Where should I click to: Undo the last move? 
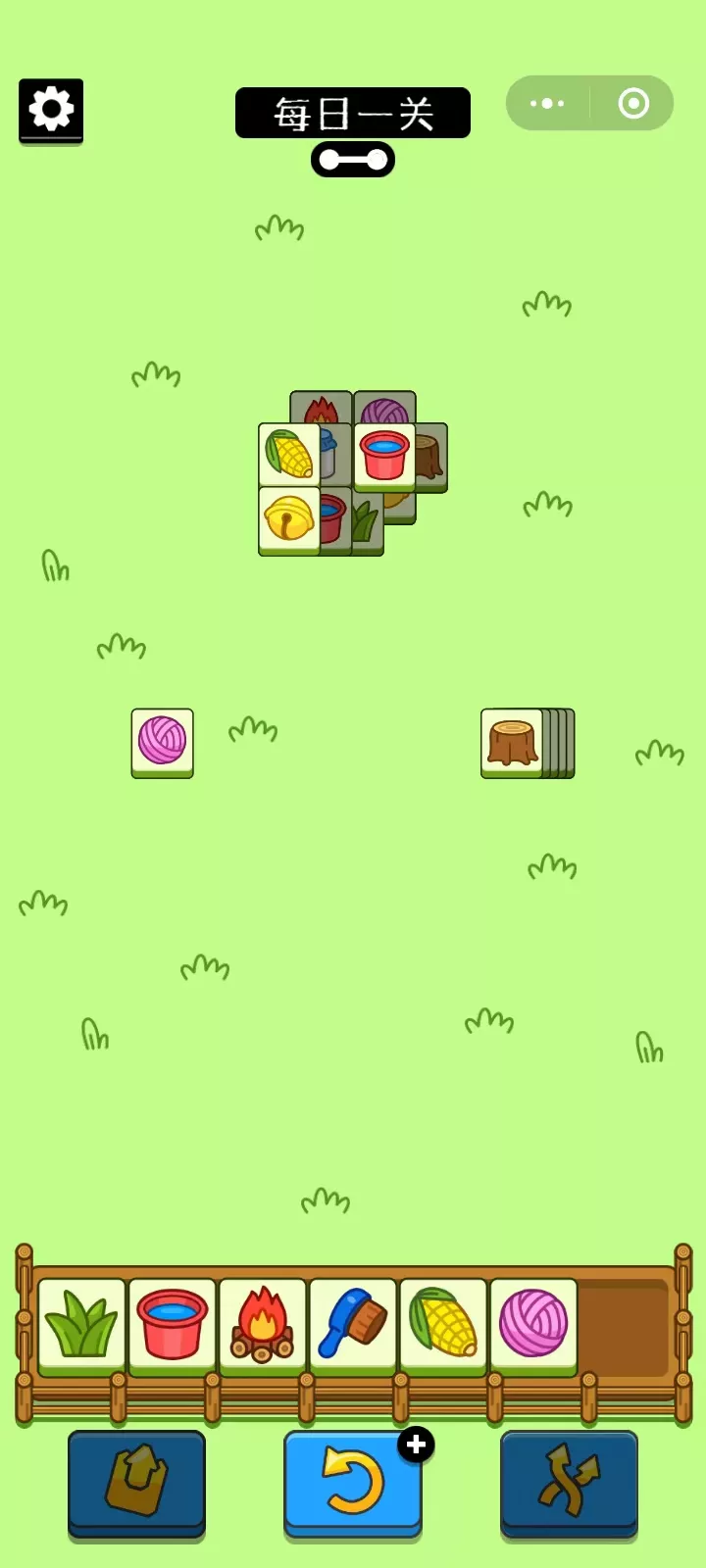point(352,1482)
